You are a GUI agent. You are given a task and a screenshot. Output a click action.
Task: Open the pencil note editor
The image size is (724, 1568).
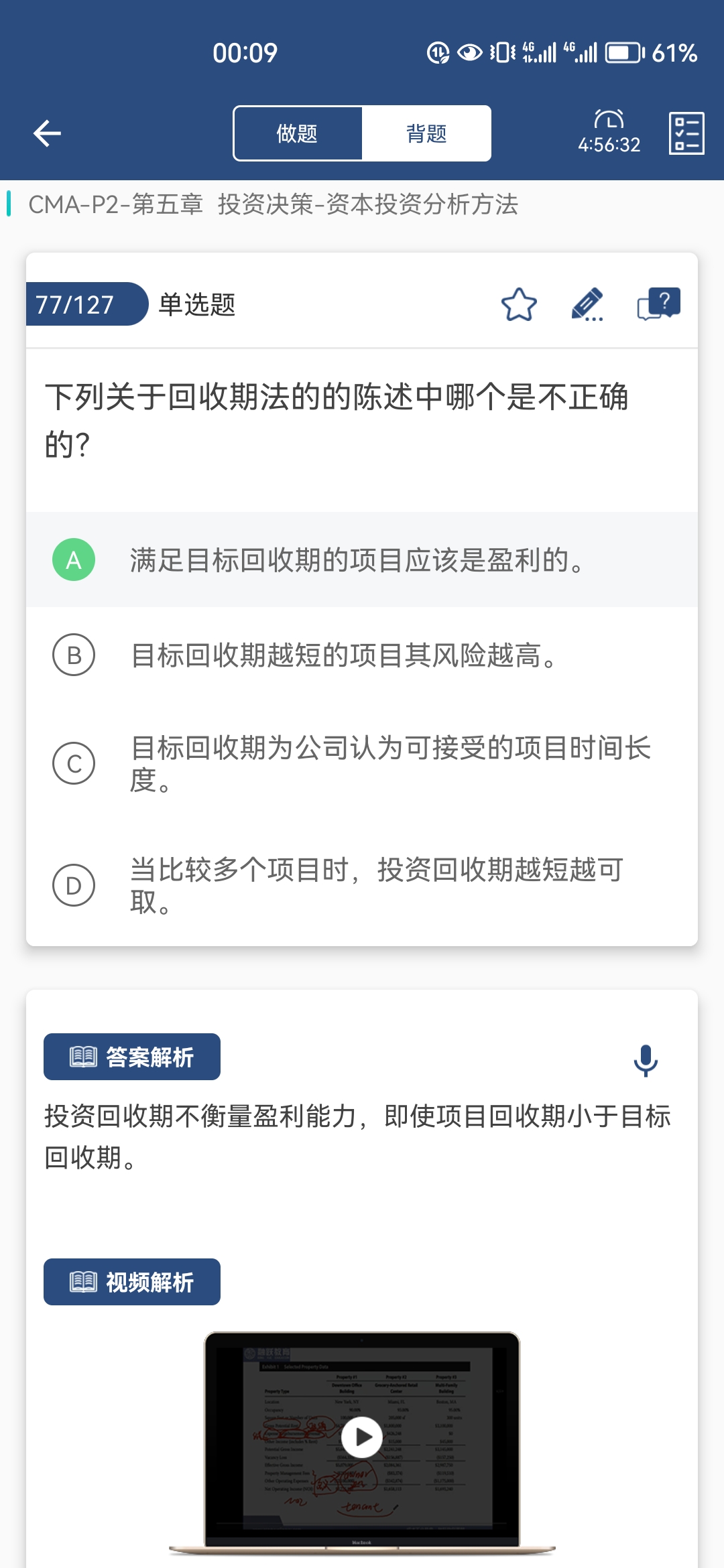(588, 305)
